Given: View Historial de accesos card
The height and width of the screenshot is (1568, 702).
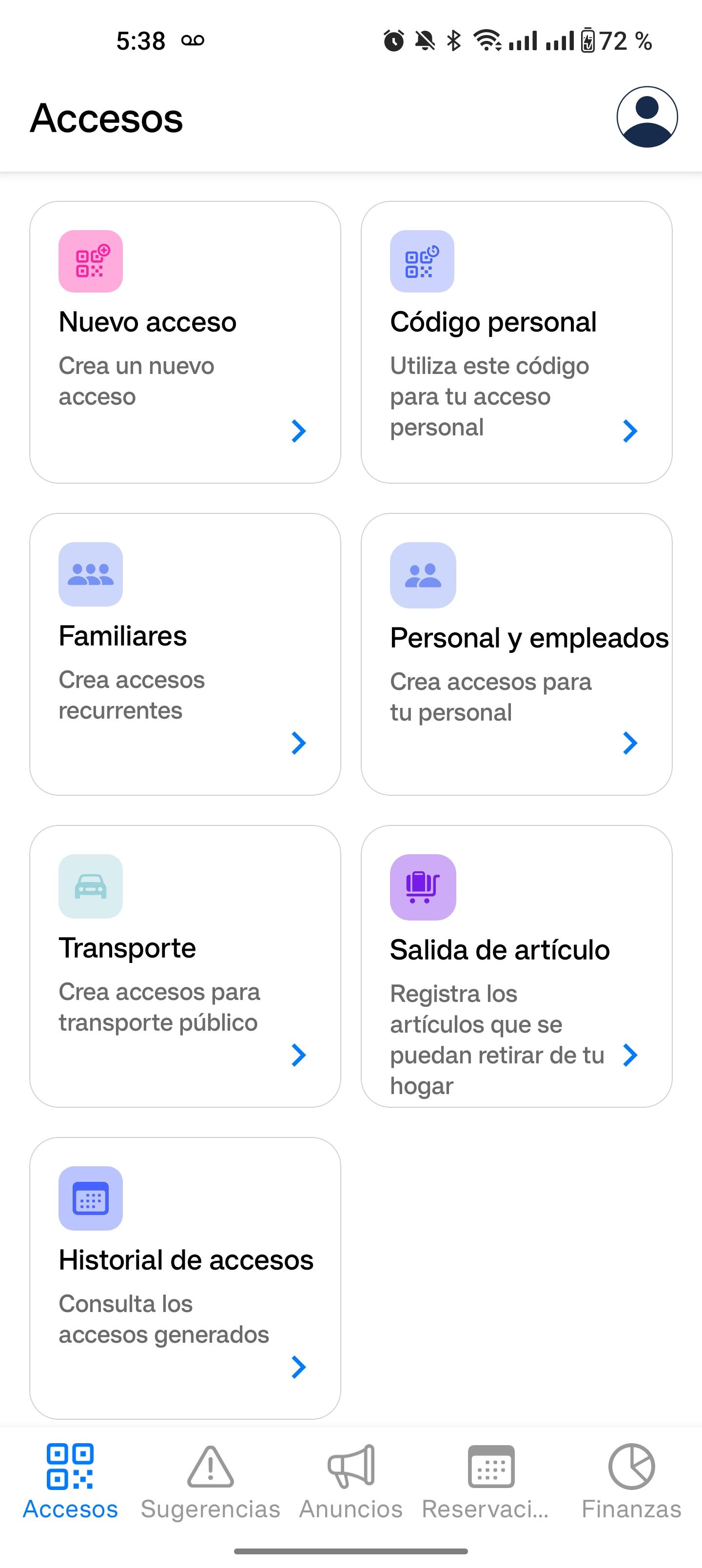Looking at the screenshot, I should 185,1278.
